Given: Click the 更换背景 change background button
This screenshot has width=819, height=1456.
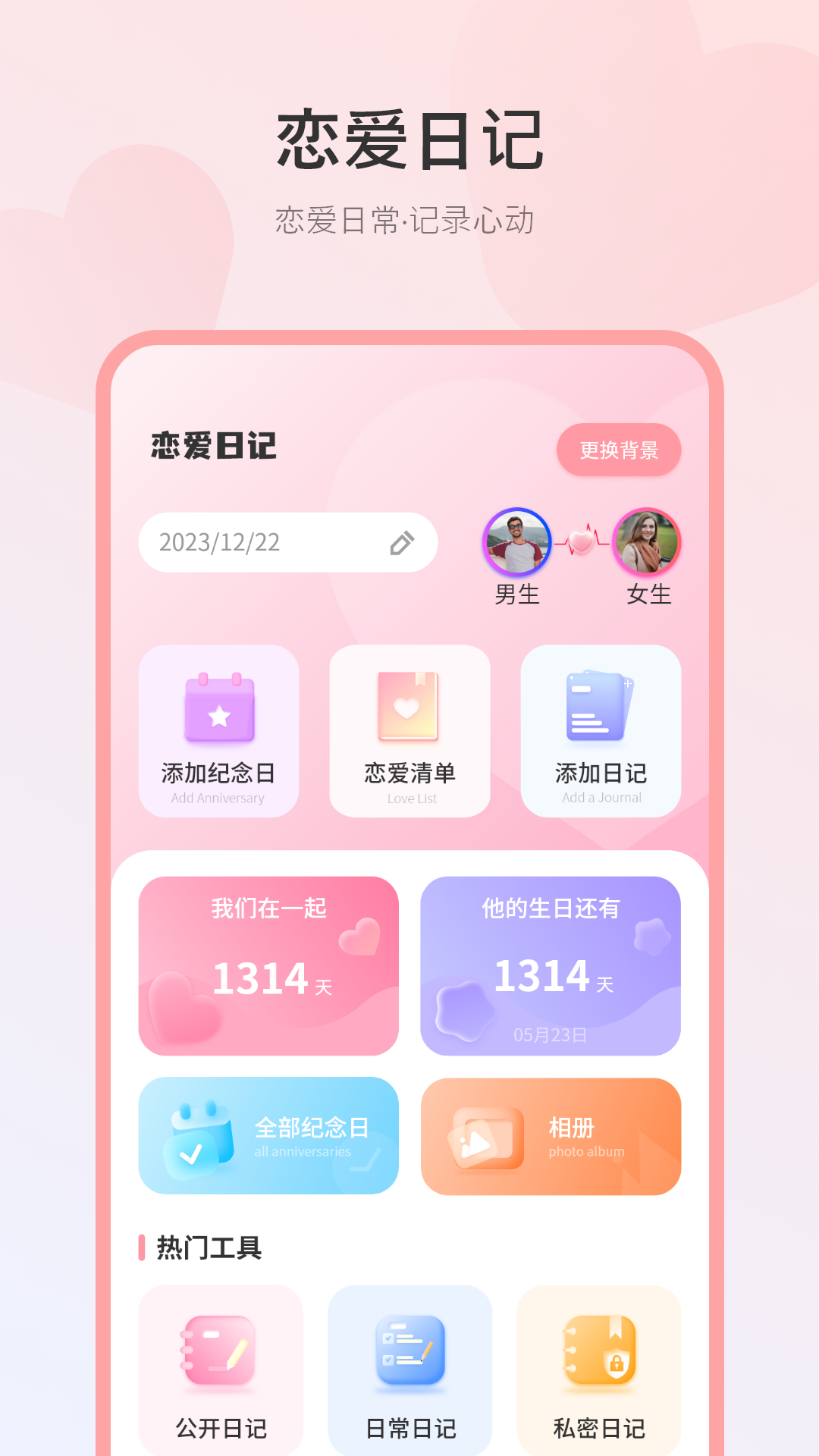Looking at the screenshot, I should pos(618,450).
